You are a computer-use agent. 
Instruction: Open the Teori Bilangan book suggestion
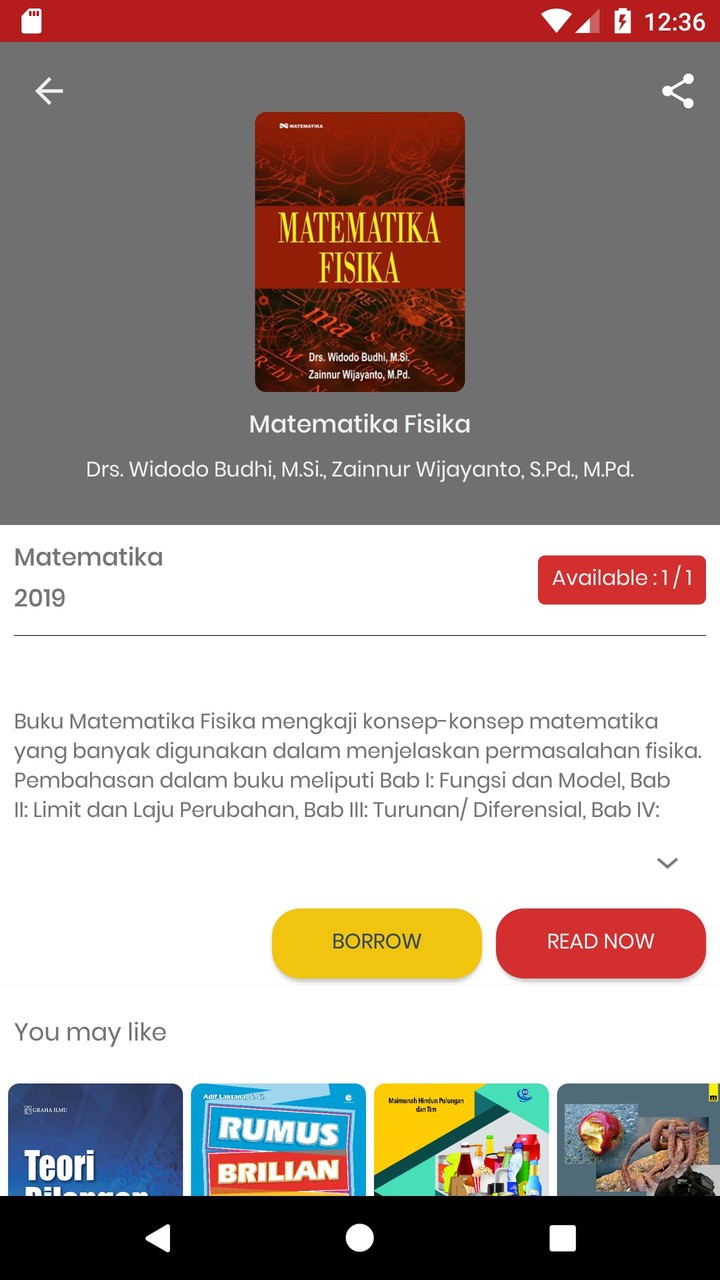[95, 1140]
